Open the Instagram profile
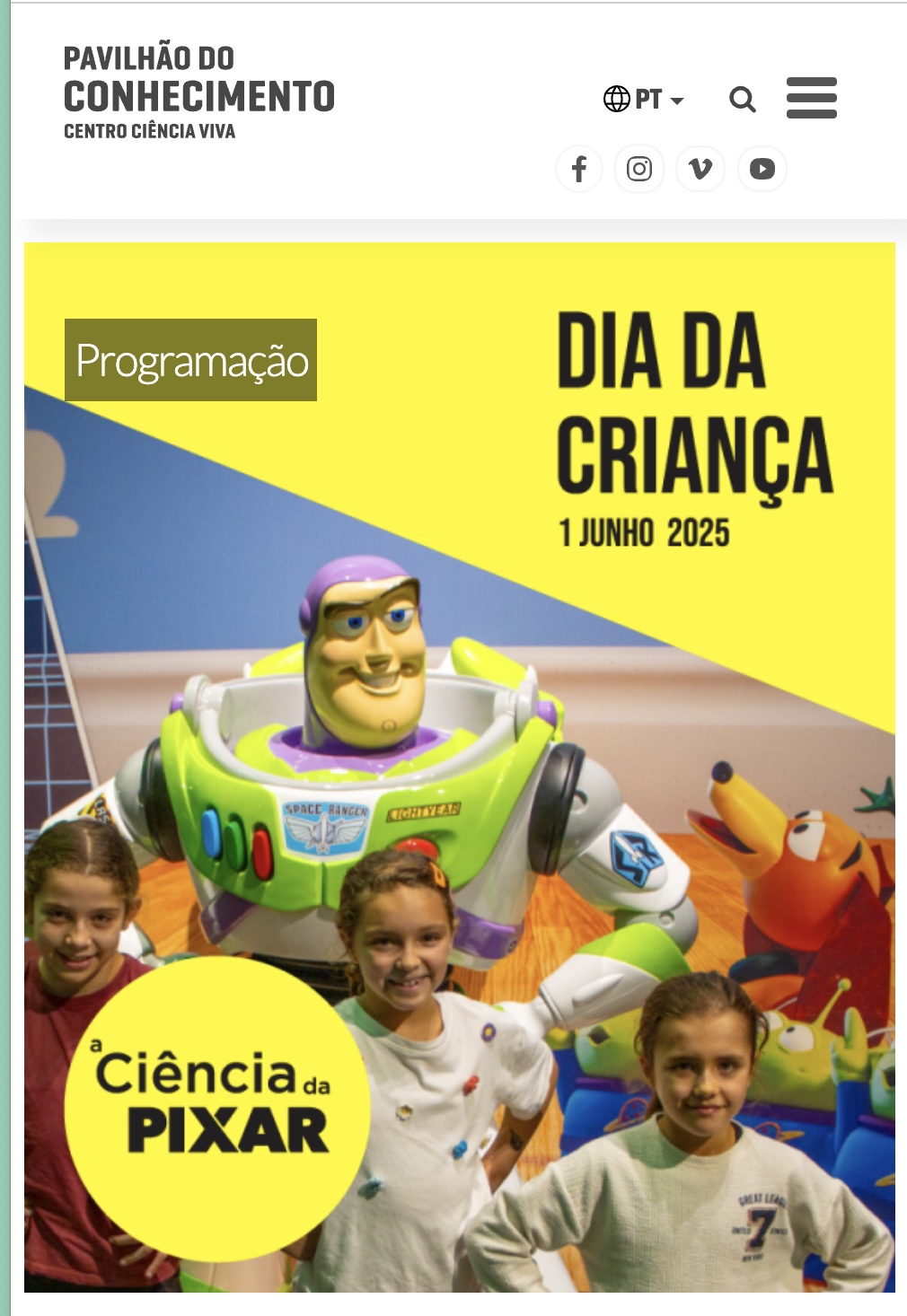The height and width of the screenshot is (1316, 907). pyautogui.click(x=639, y=169)
